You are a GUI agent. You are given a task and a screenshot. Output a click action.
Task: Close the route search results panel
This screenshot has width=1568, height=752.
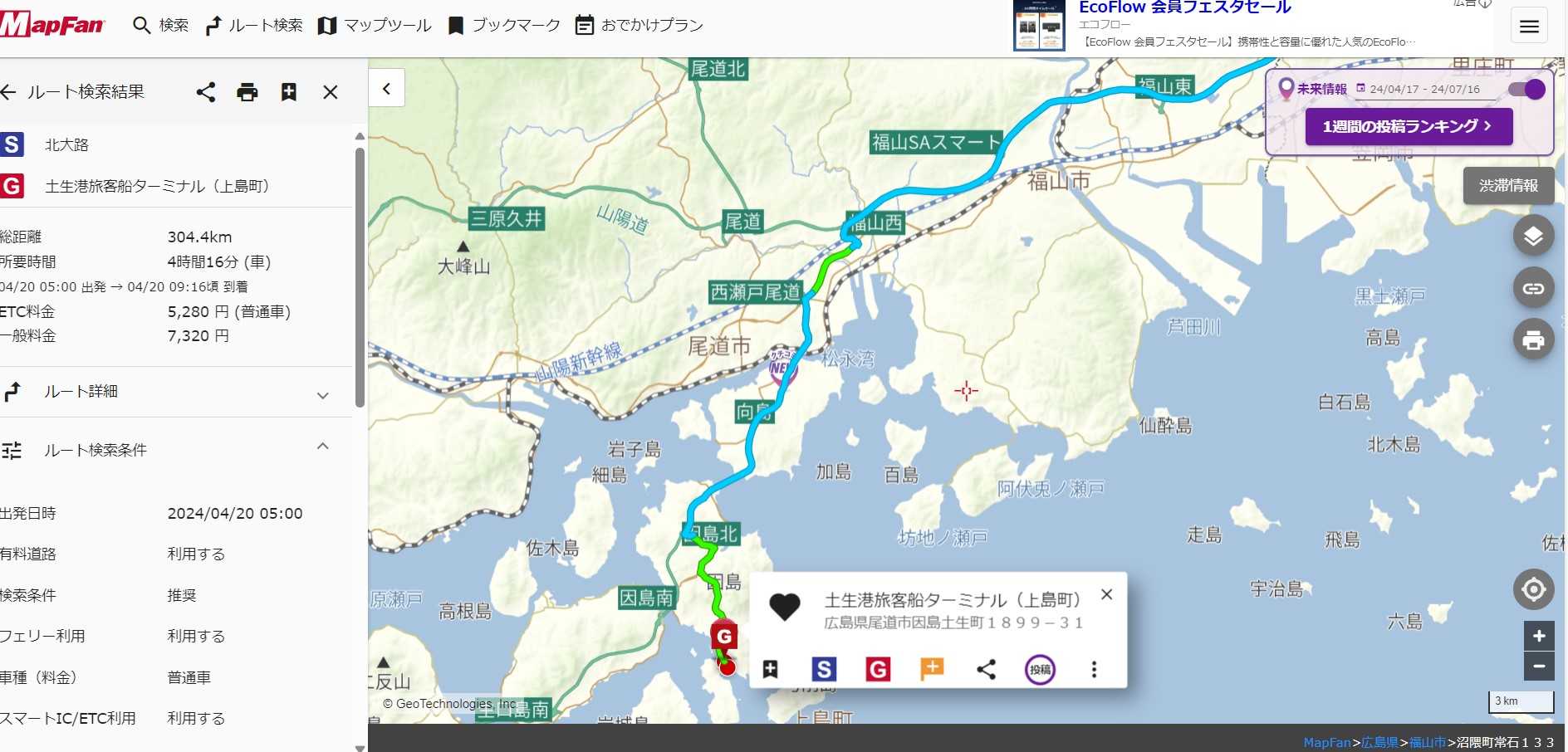point(331,92)
